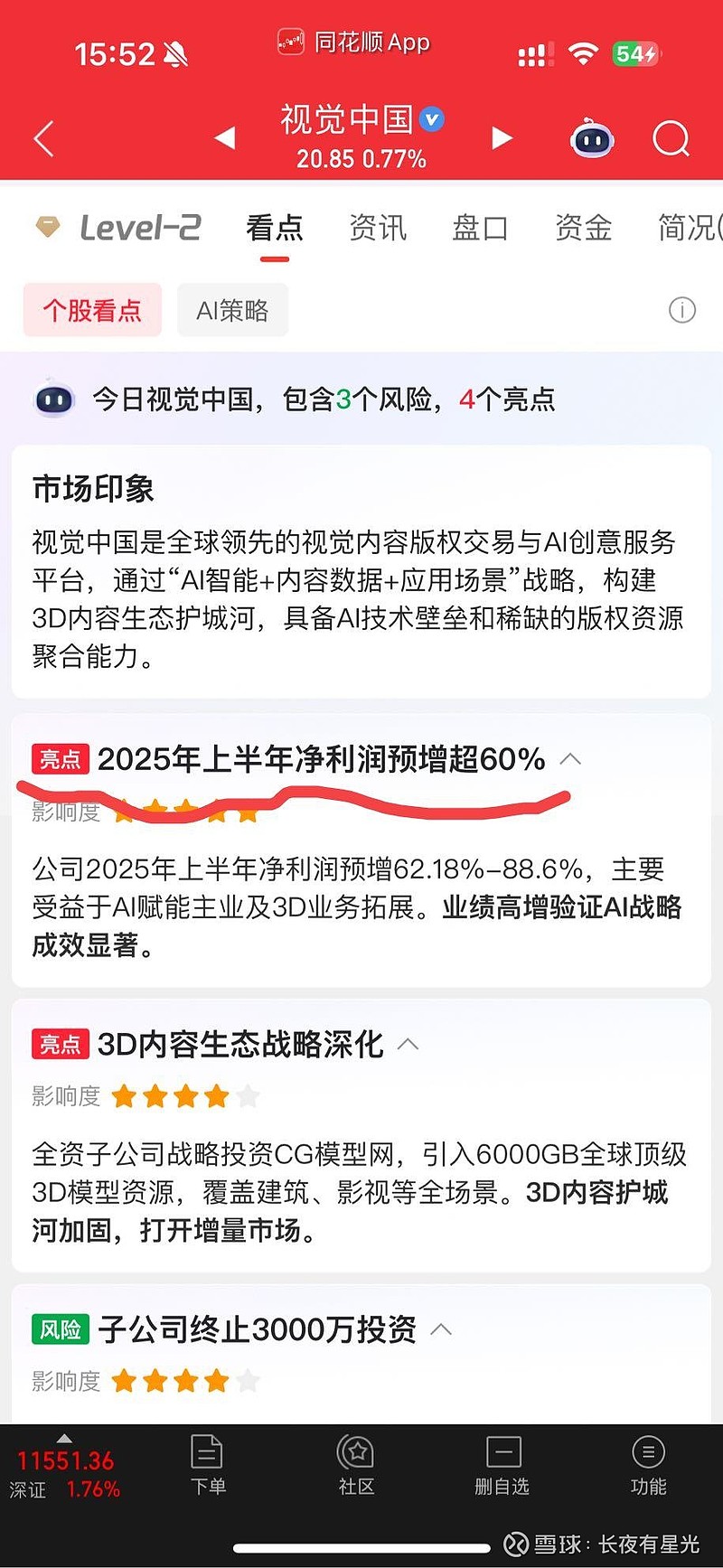The height and width of the screenshot is (1568, 723).
Task: Collapse the 2025年上半年净利润预增超60% highlight
Action: pyautogui.click(x=570, y=759)
